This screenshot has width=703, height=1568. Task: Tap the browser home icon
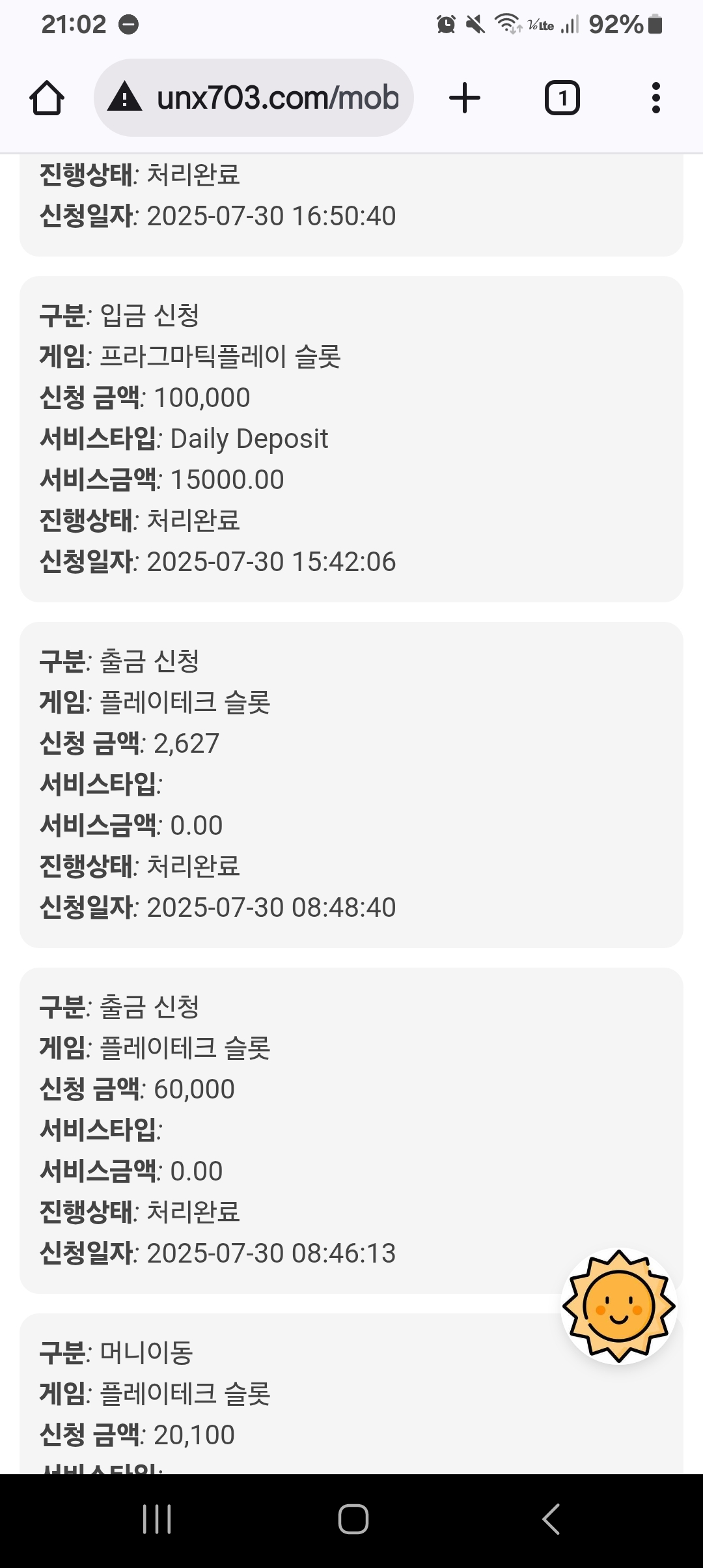[x=47, y=98]
